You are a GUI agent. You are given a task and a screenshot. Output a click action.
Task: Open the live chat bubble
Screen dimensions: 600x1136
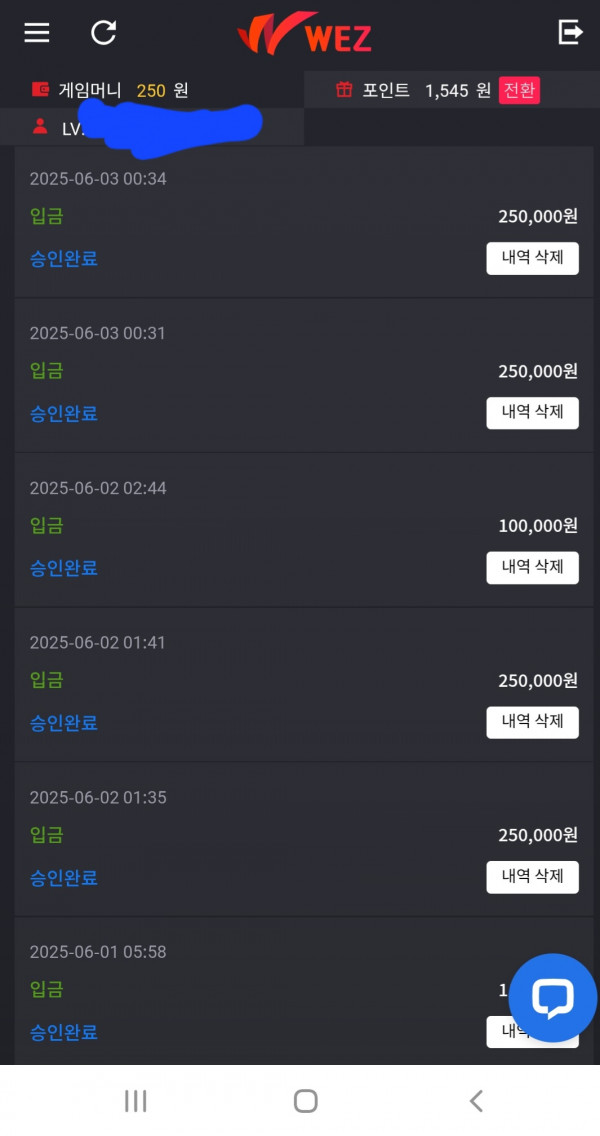tap(553, 998)
